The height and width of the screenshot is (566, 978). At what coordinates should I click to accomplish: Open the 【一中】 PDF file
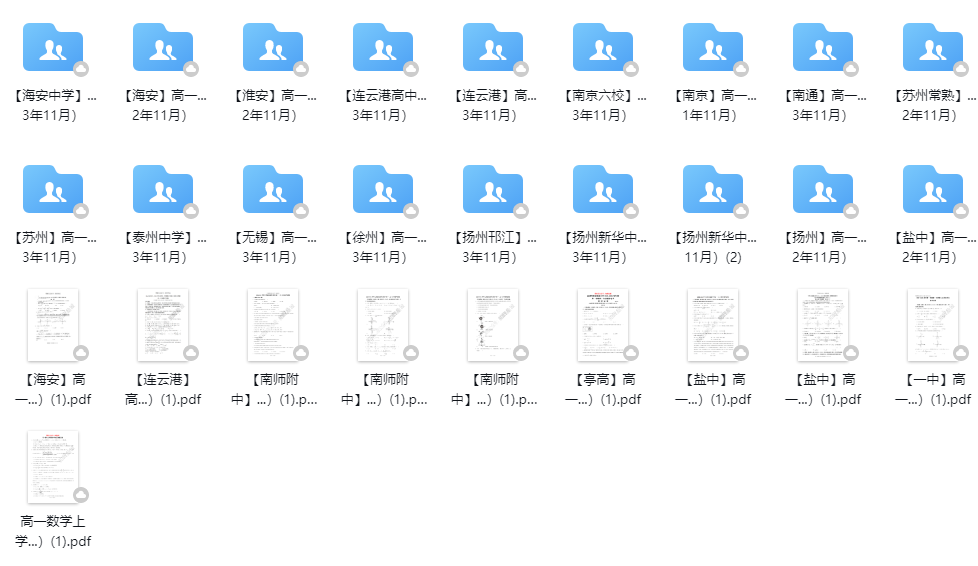(932, 325)
